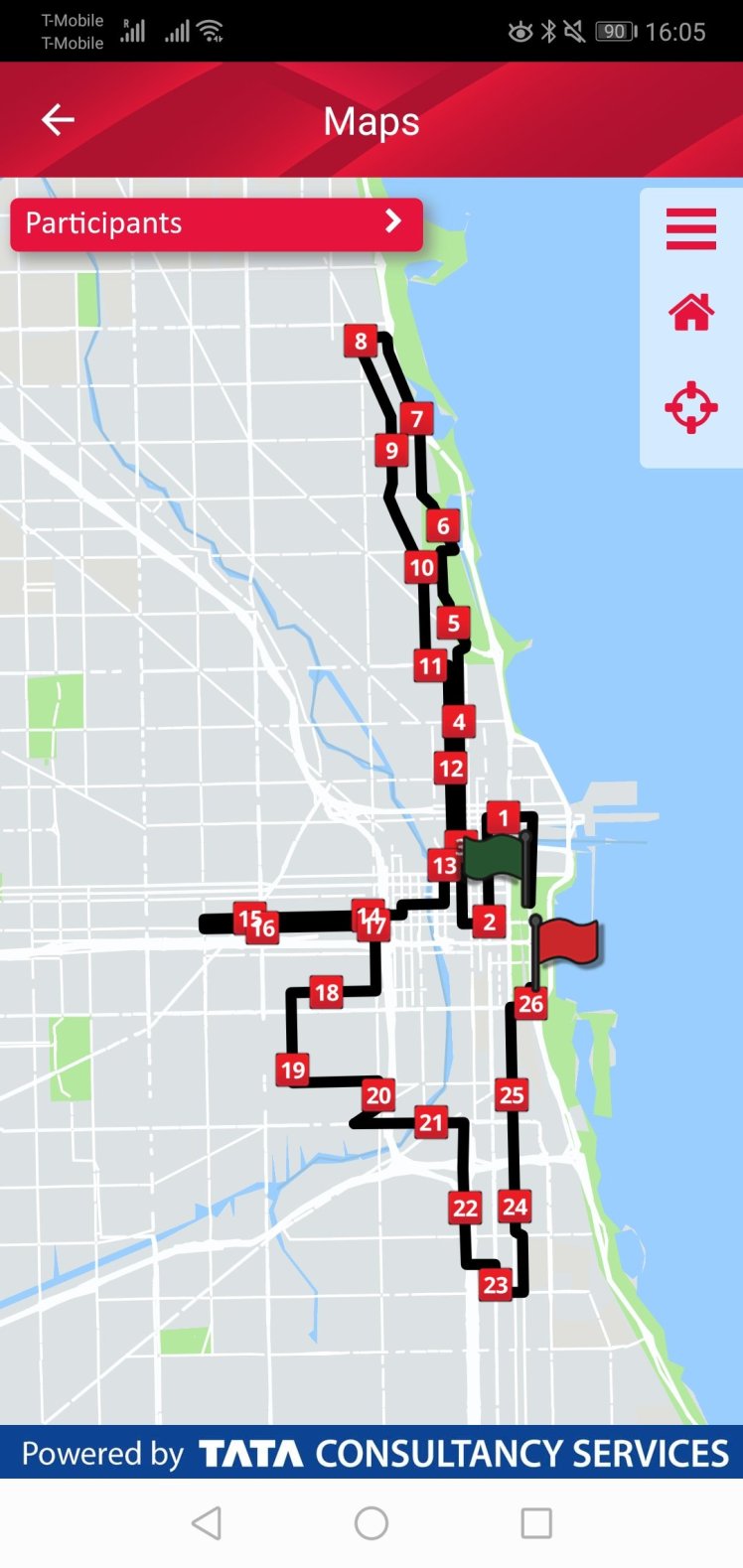The height and width of the screenshot is (1568, 743).
Task: Select mile marker 10 on the map
Action: (421, 567)
